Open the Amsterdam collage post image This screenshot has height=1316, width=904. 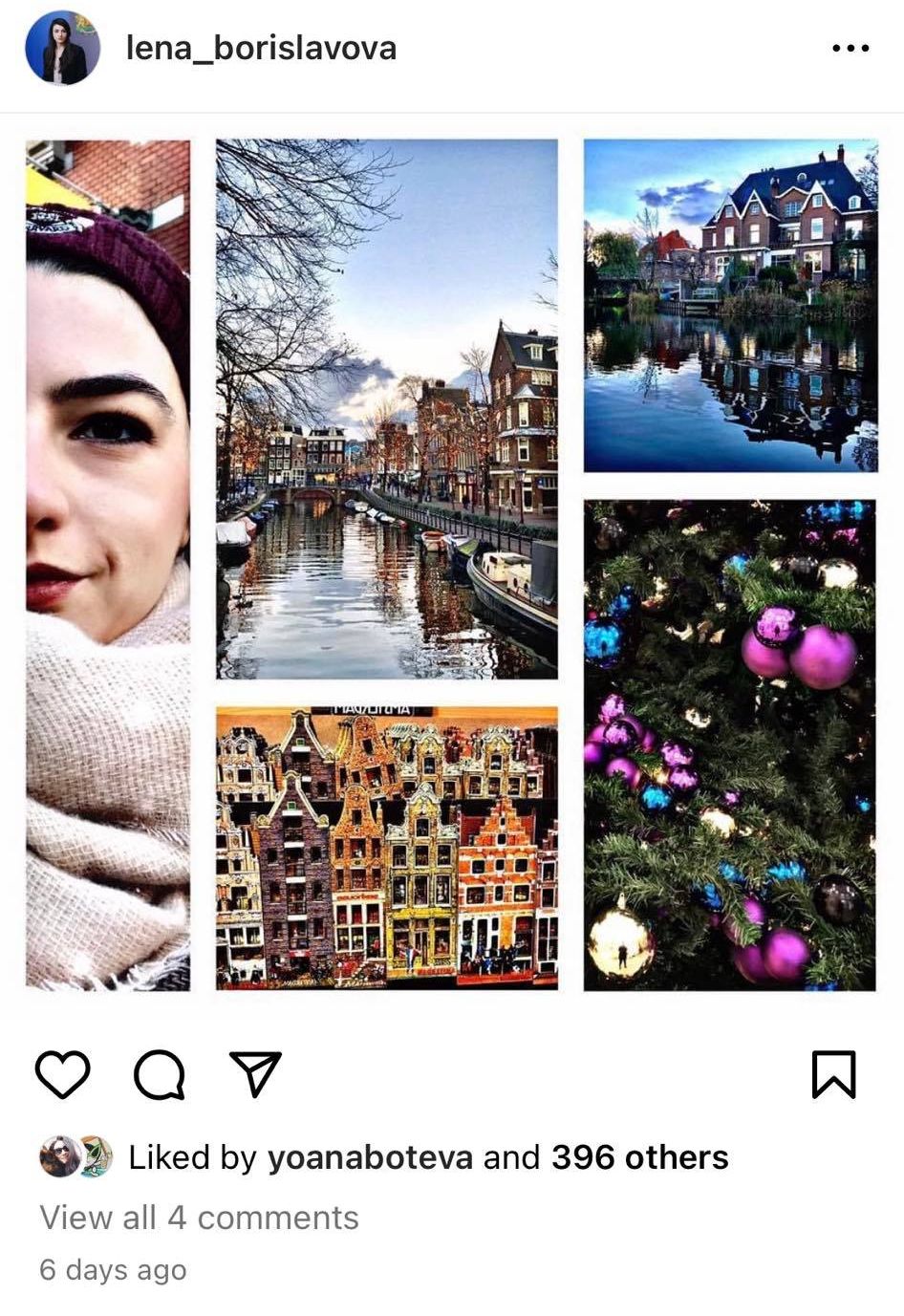pyautogui.click(x=451, y=564)
